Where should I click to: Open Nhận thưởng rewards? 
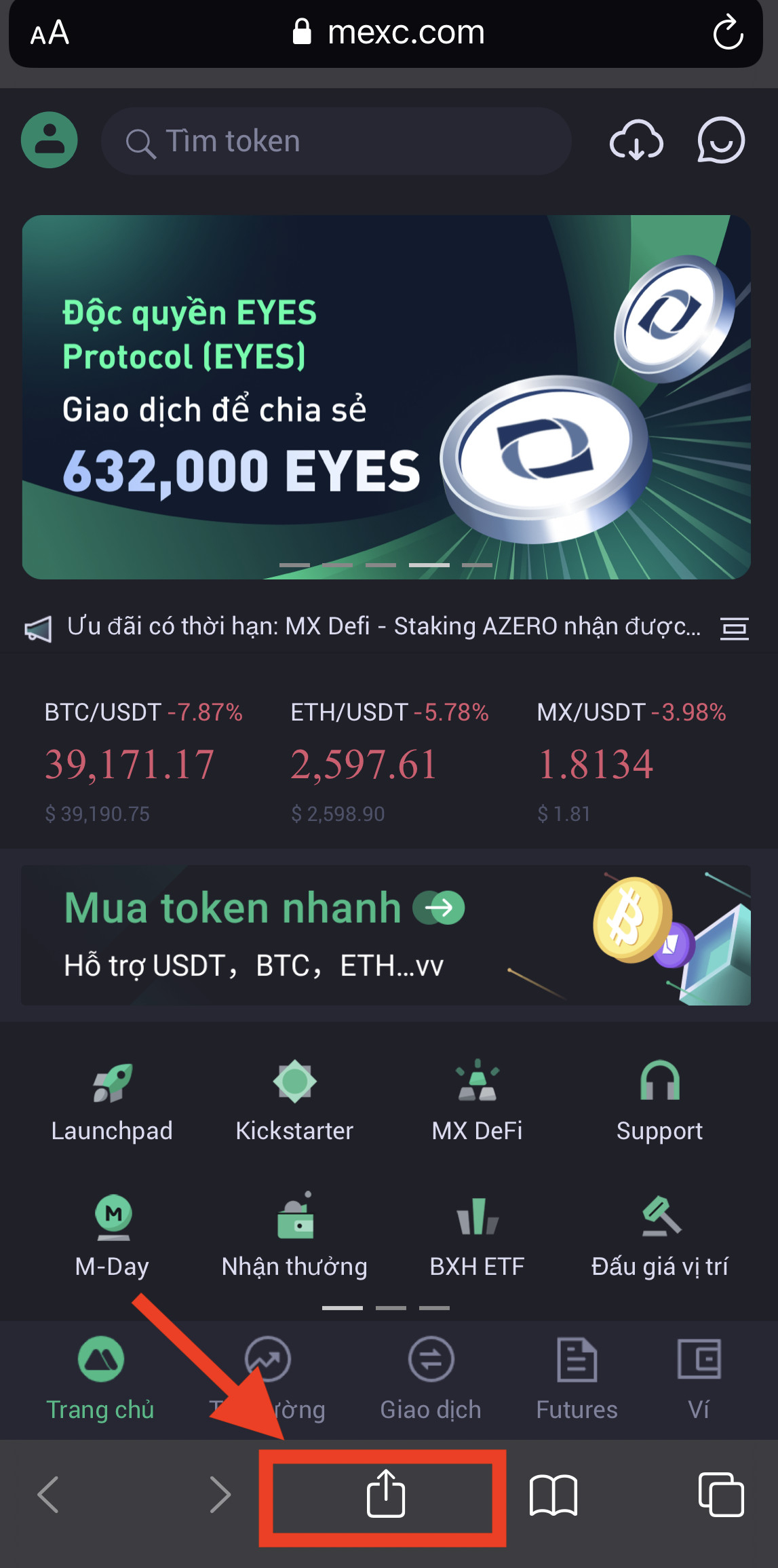294,1236
